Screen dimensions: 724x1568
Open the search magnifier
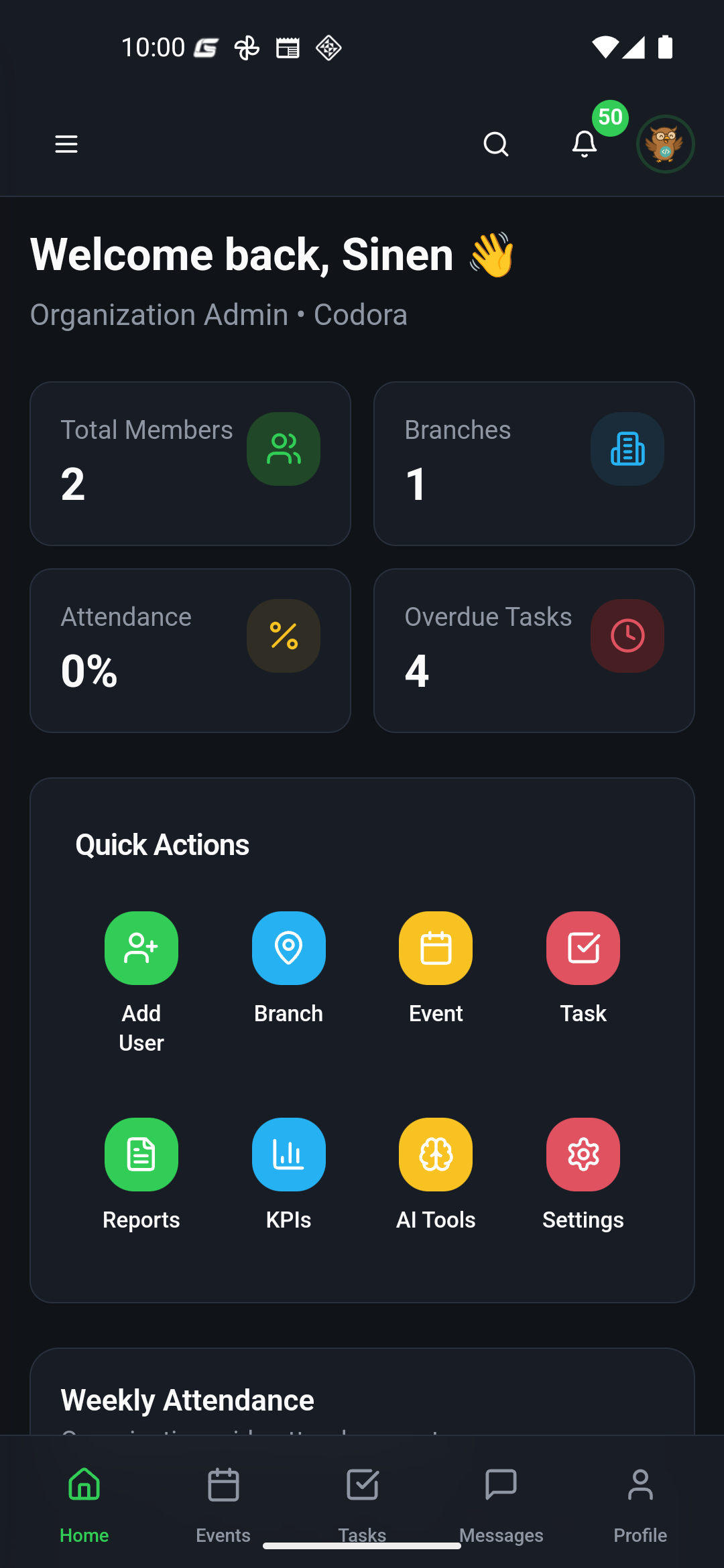(496, 144)
